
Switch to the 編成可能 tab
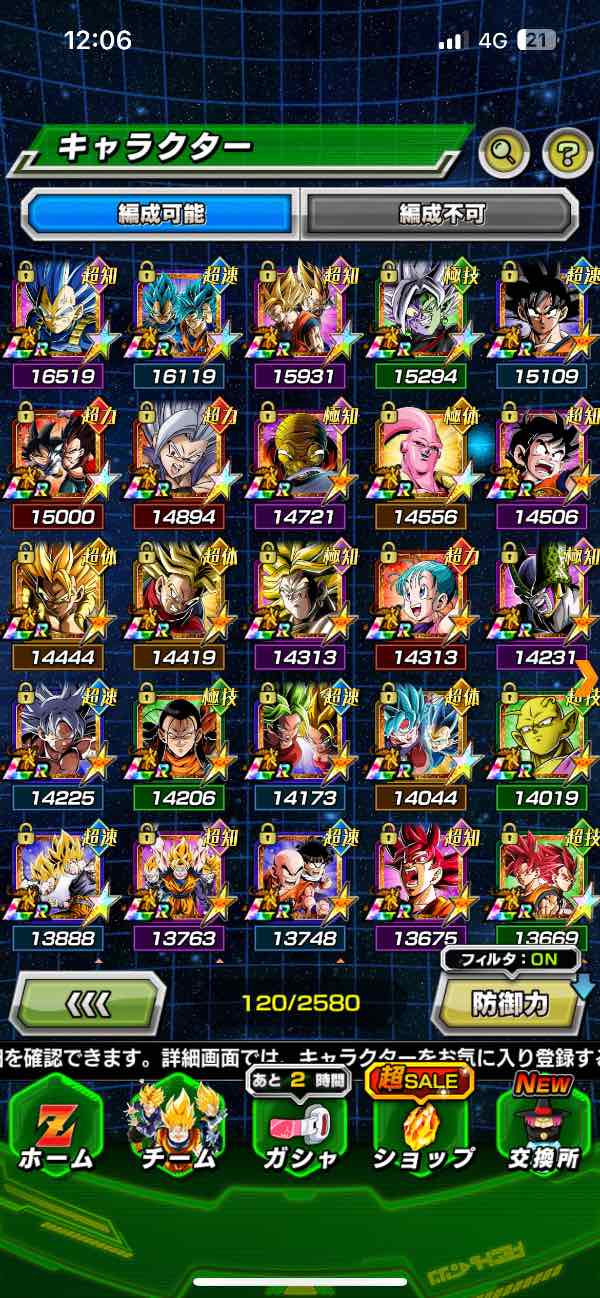click(161, 214)
